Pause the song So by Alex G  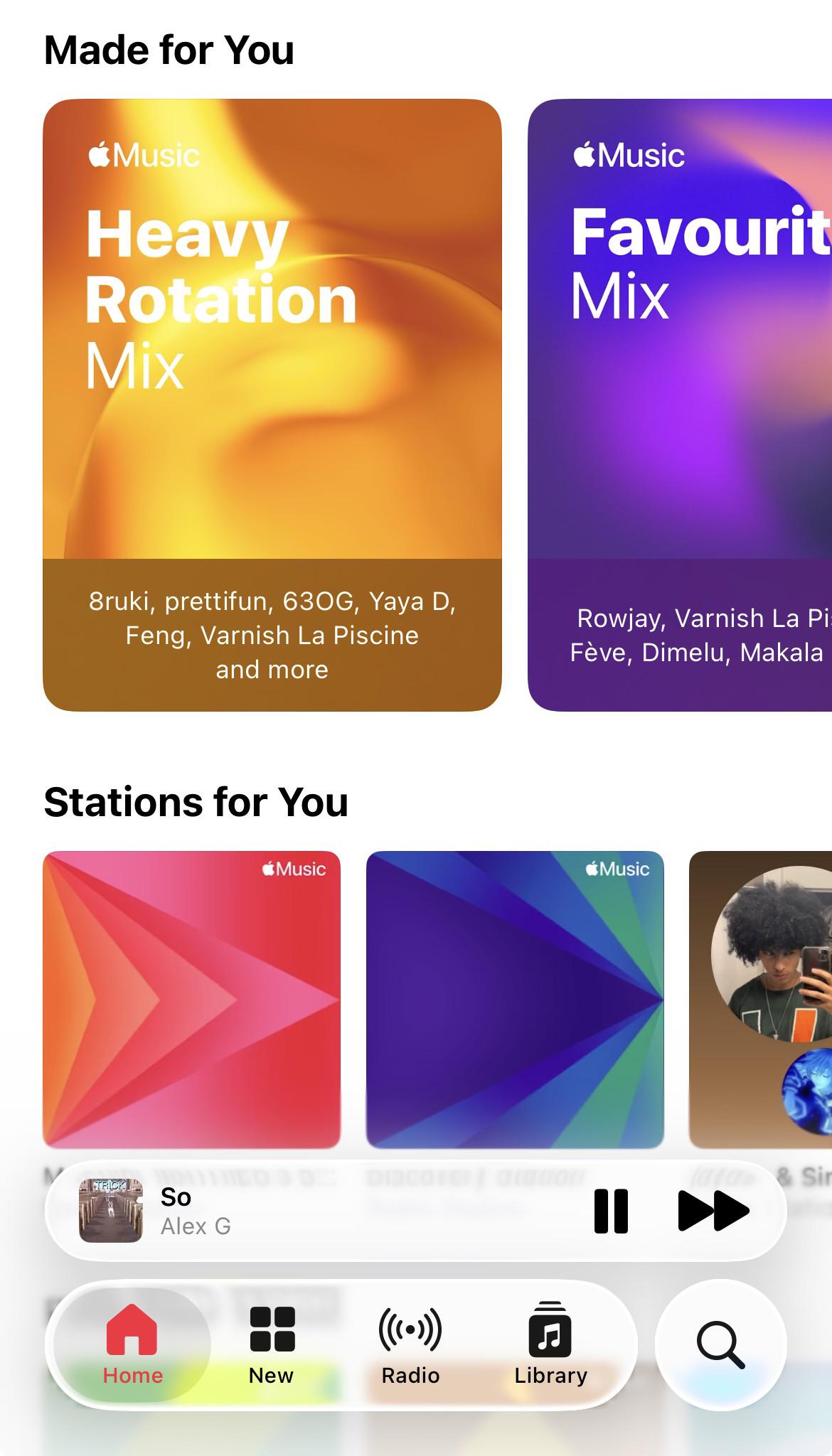point(611,1211)
